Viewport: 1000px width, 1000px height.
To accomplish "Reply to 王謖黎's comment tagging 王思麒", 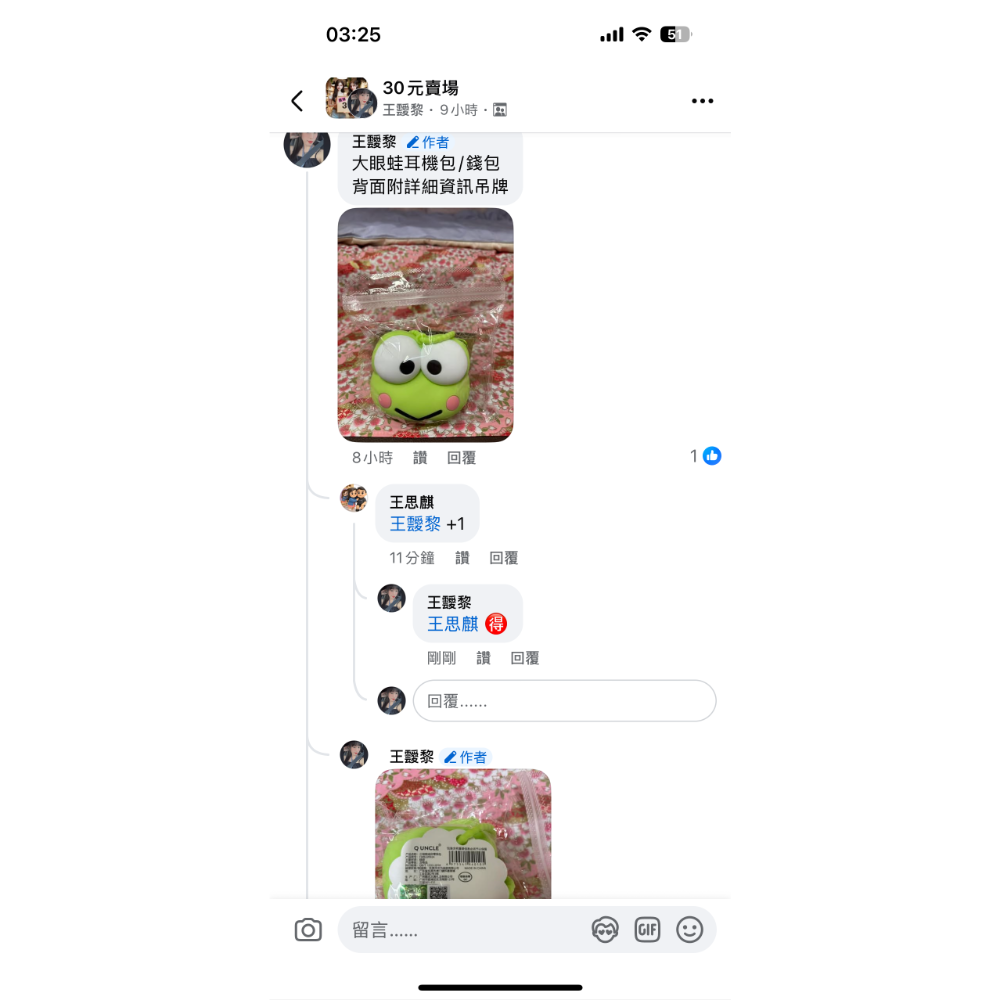I will [525, 658].
